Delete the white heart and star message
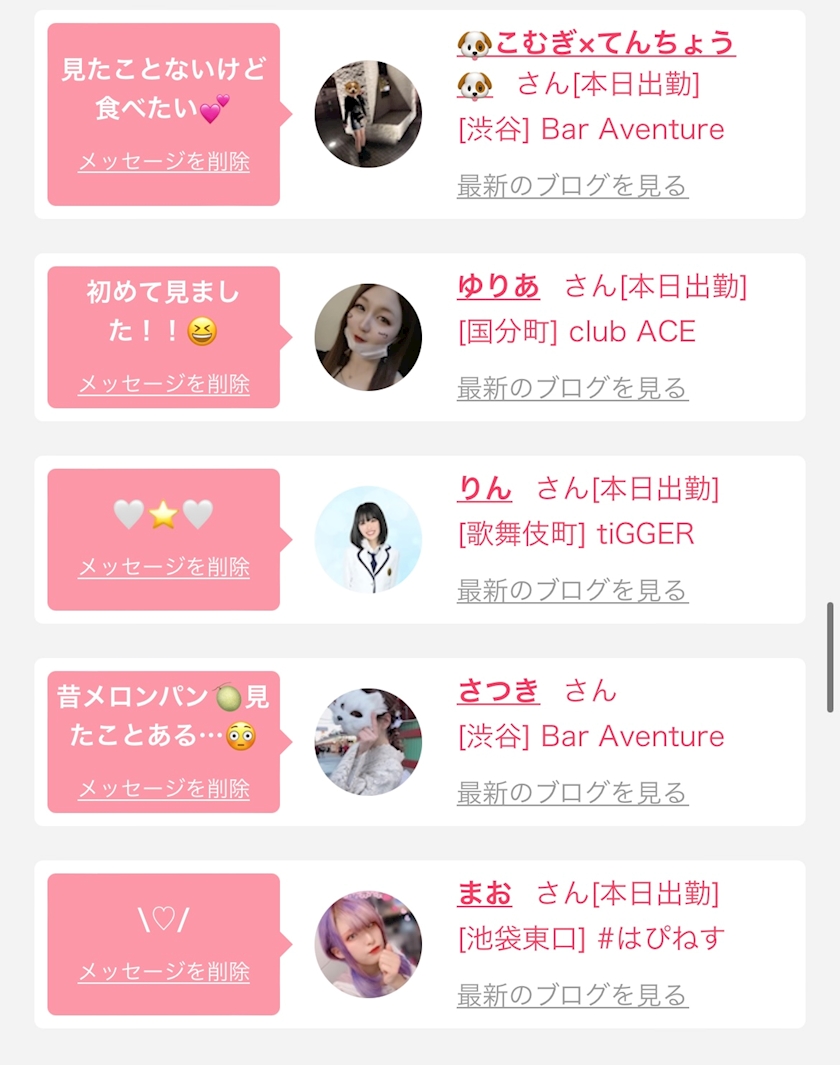 [164, 567]
